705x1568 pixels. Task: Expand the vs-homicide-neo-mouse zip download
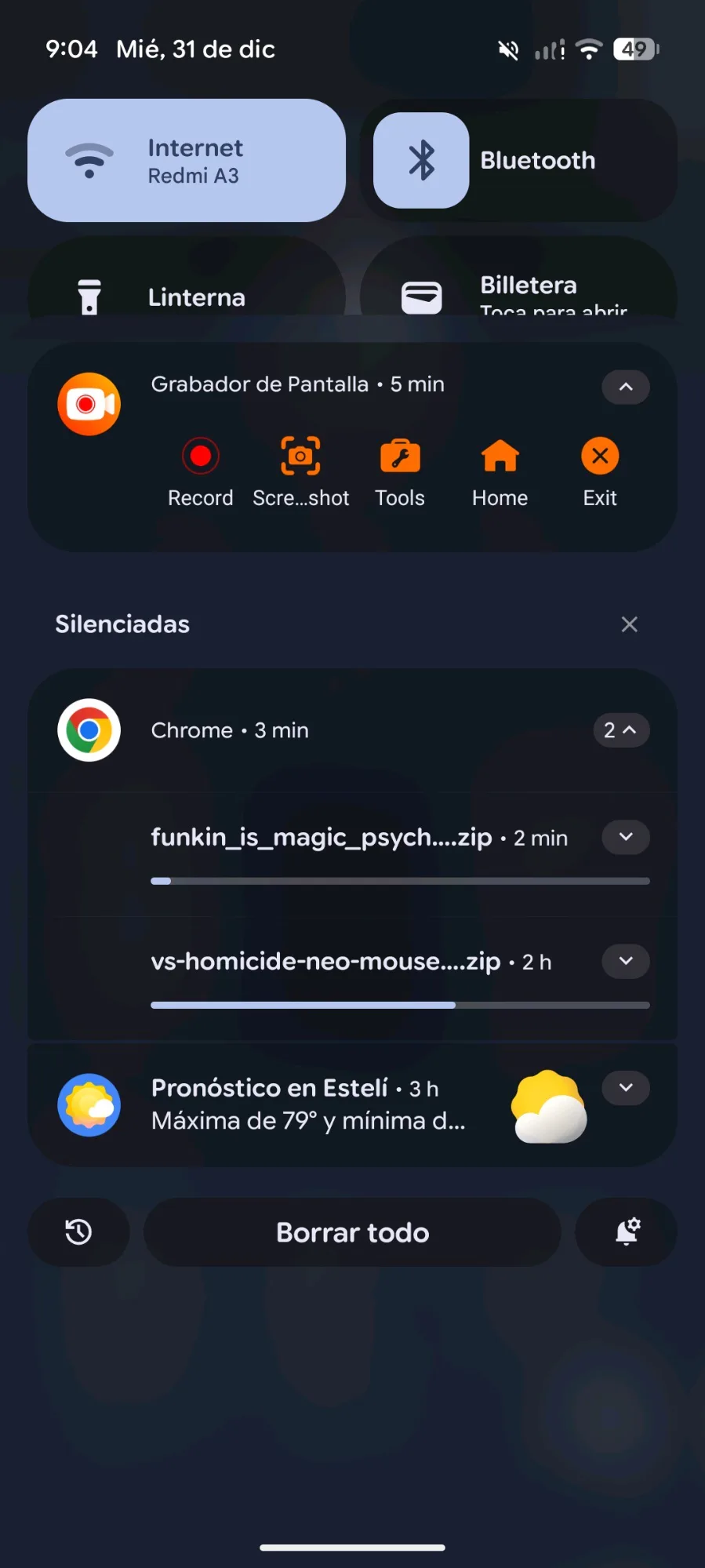click(x=625, y=961)
